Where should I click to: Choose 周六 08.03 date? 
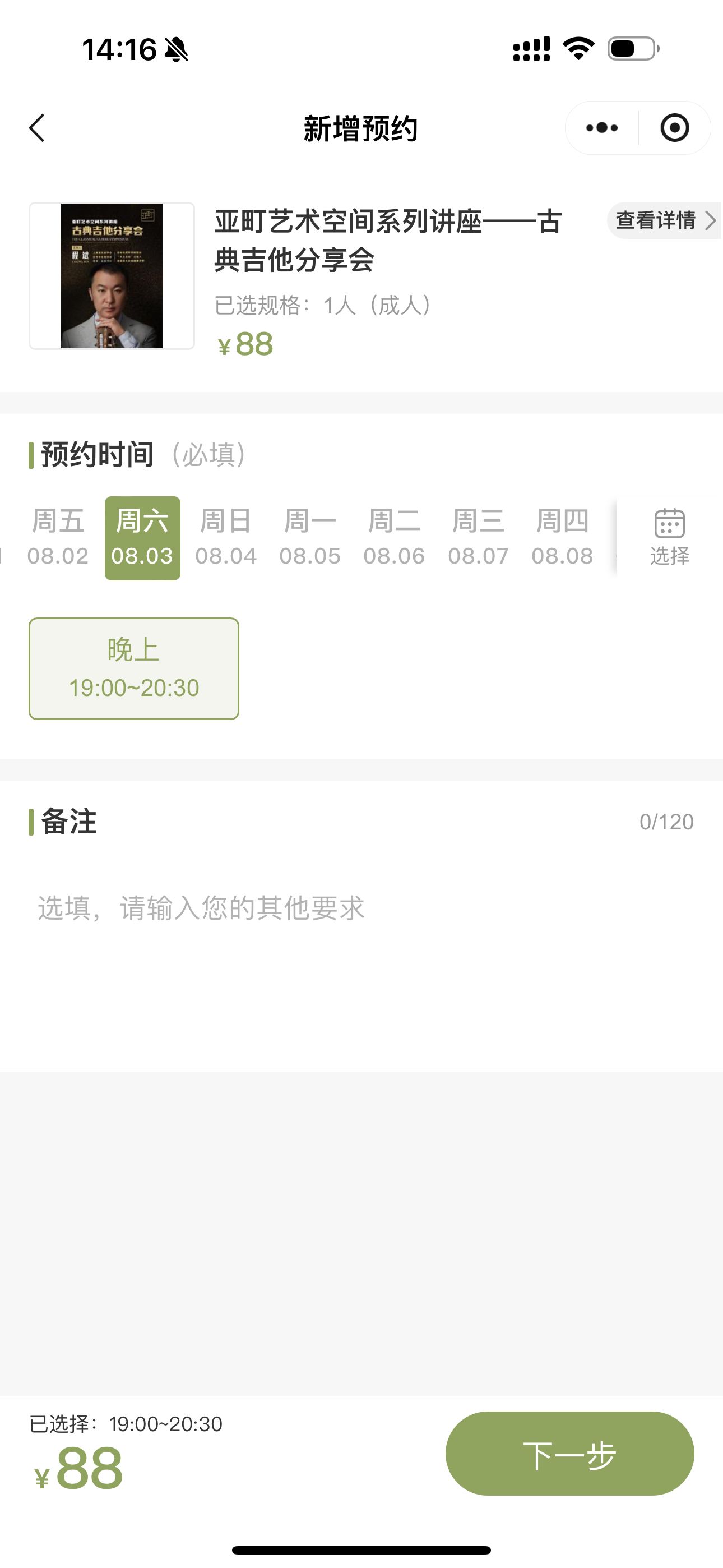[x=142, y=537]
